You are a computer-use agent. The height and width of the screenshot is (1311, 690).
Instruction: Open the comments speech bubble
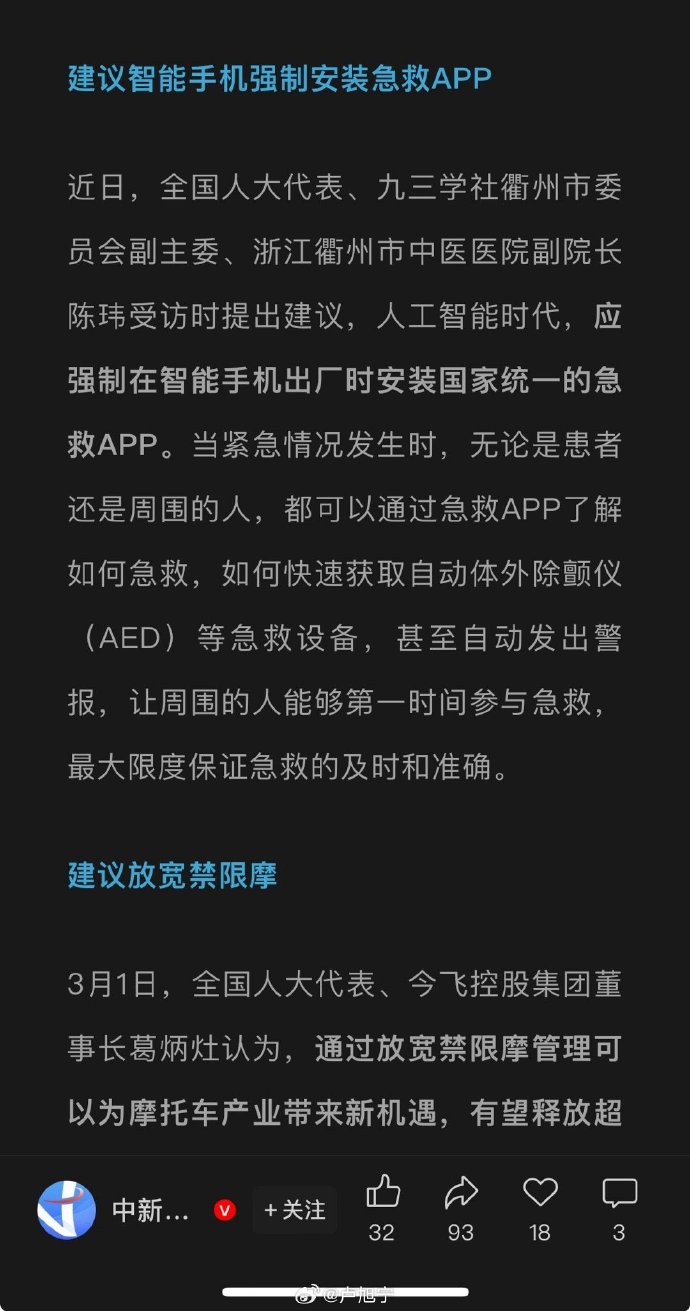[619, 1192]
